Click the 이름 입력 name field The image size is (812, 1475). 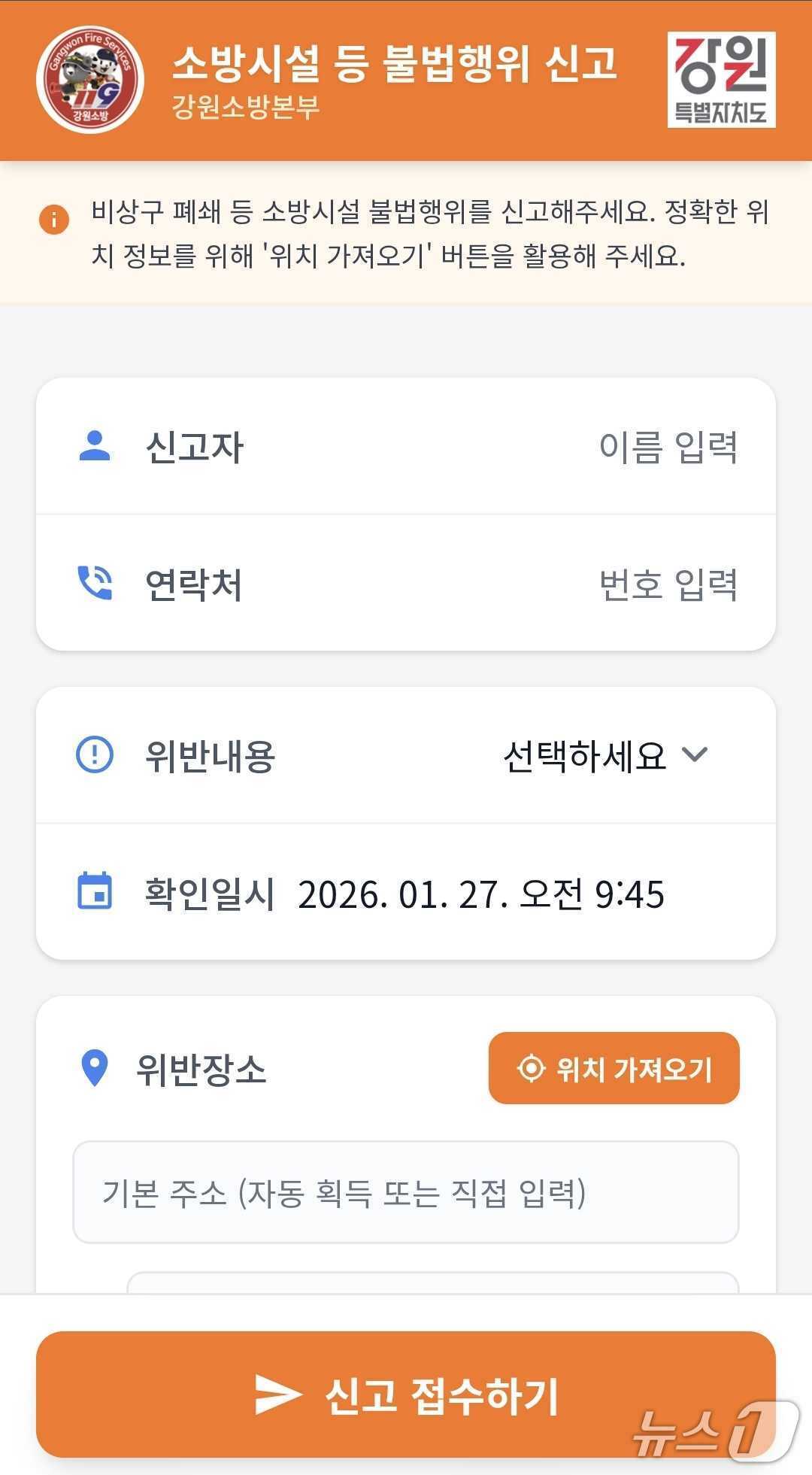pos(669,447)
